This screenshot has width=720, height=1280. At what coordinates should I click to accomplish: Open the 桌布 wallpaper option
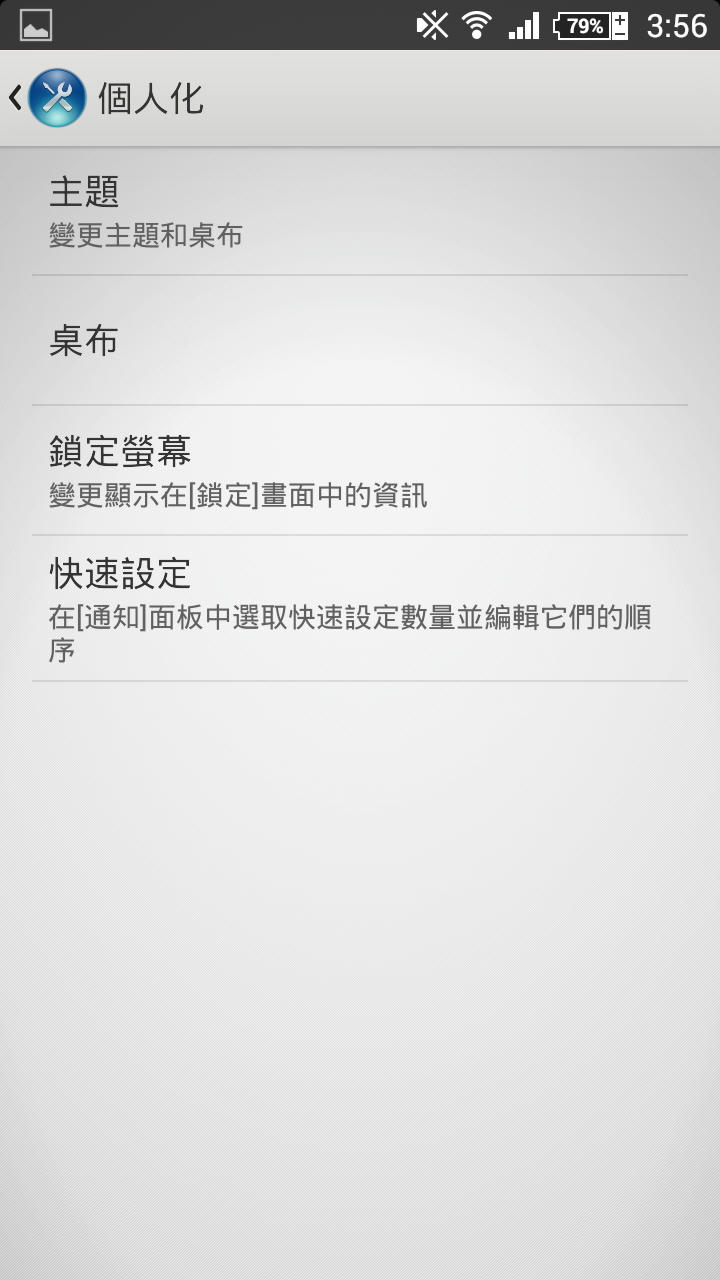[x=360, y=341]
